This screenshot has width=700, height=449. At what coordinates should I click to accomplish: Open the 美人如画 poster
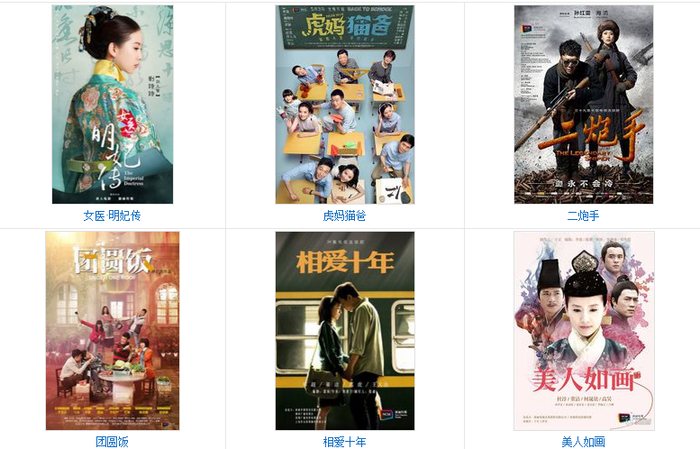click(583, 330)
